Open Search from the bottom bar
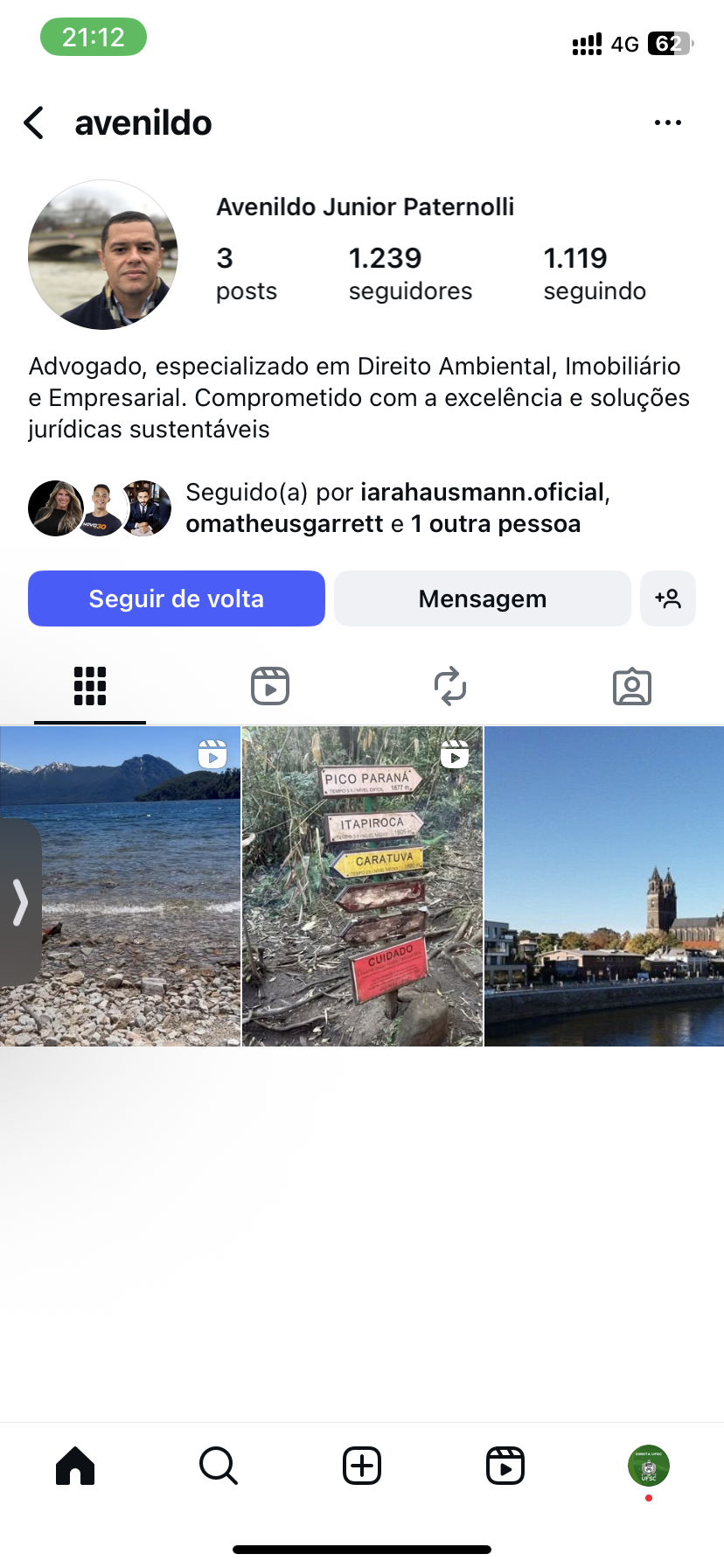Screen dimensions: 724x1568 [x=219, y=1466]
